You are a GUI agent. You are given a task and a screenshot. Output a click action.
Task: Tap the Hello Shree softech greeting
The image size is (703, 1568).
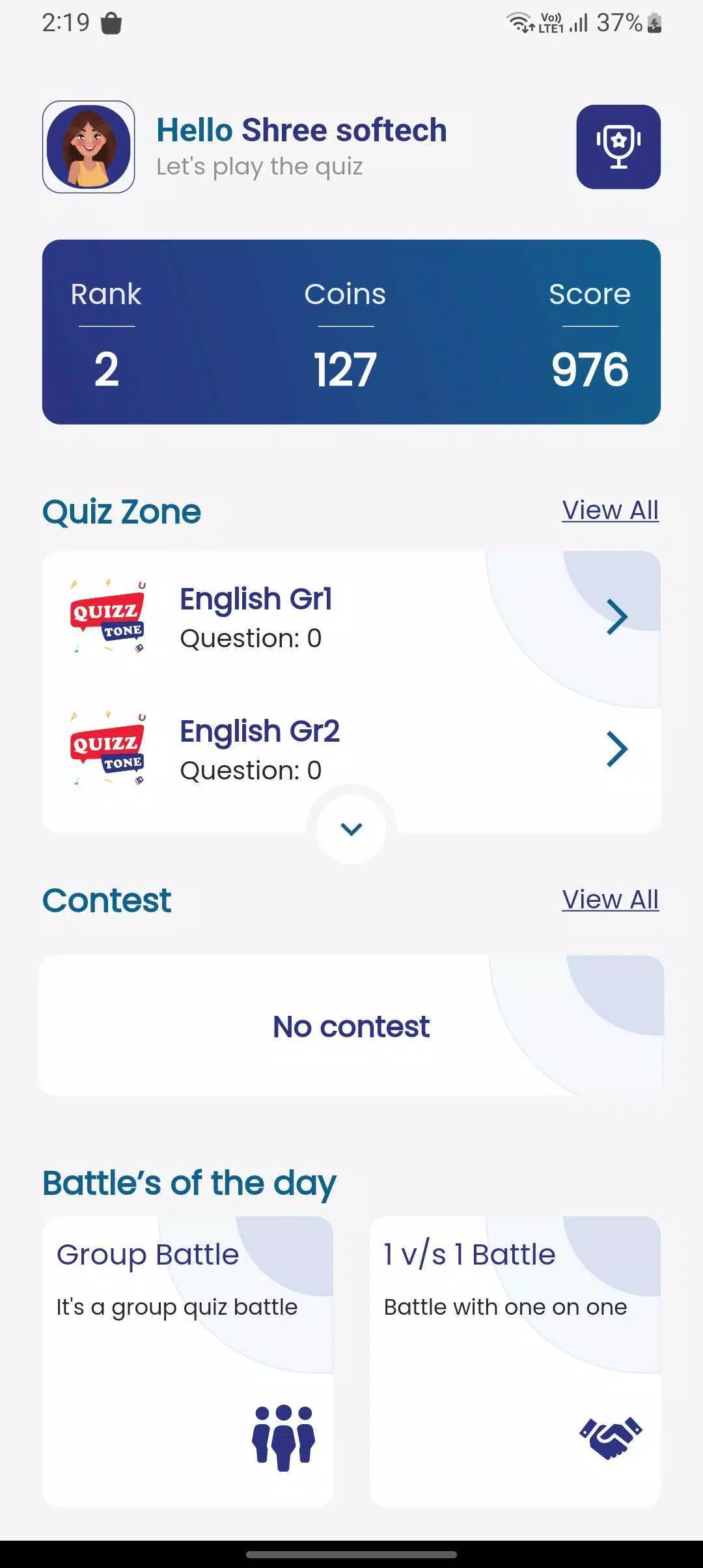pos(301,129)
